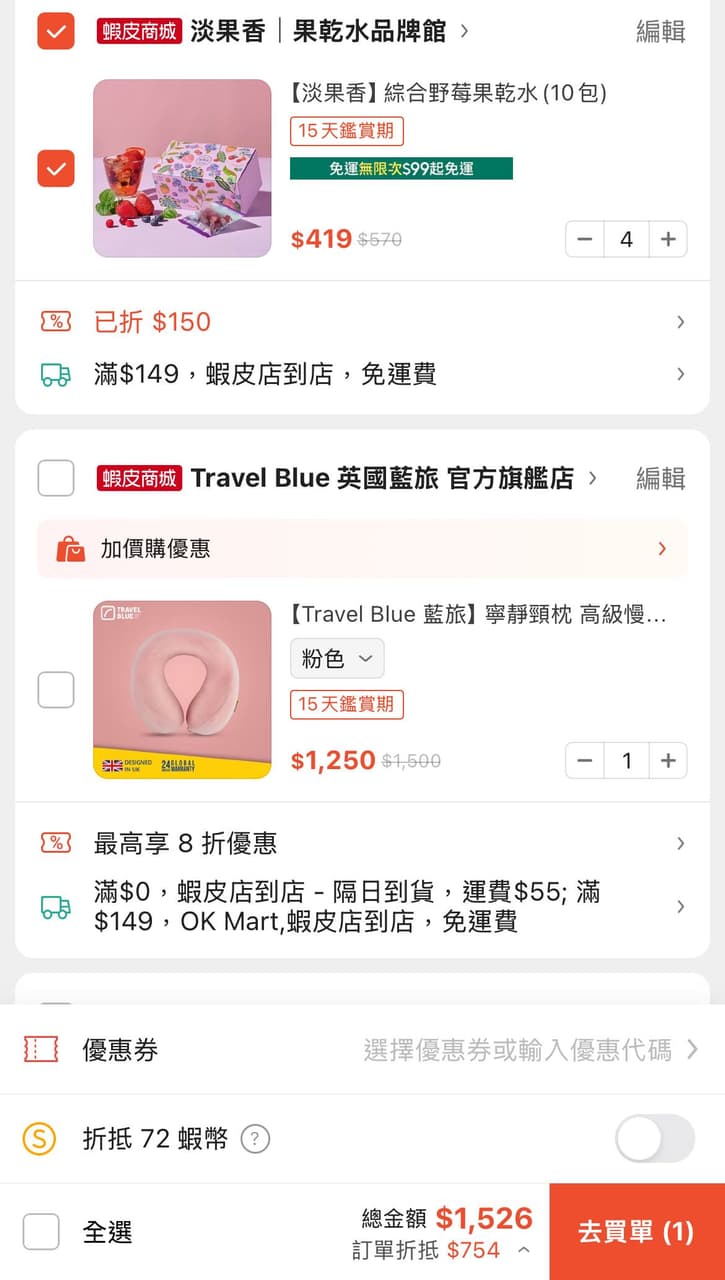Tap 編輯 for the Travel Blue shop
Viewport: 725px width, 1280px height.
coord(660,478)
